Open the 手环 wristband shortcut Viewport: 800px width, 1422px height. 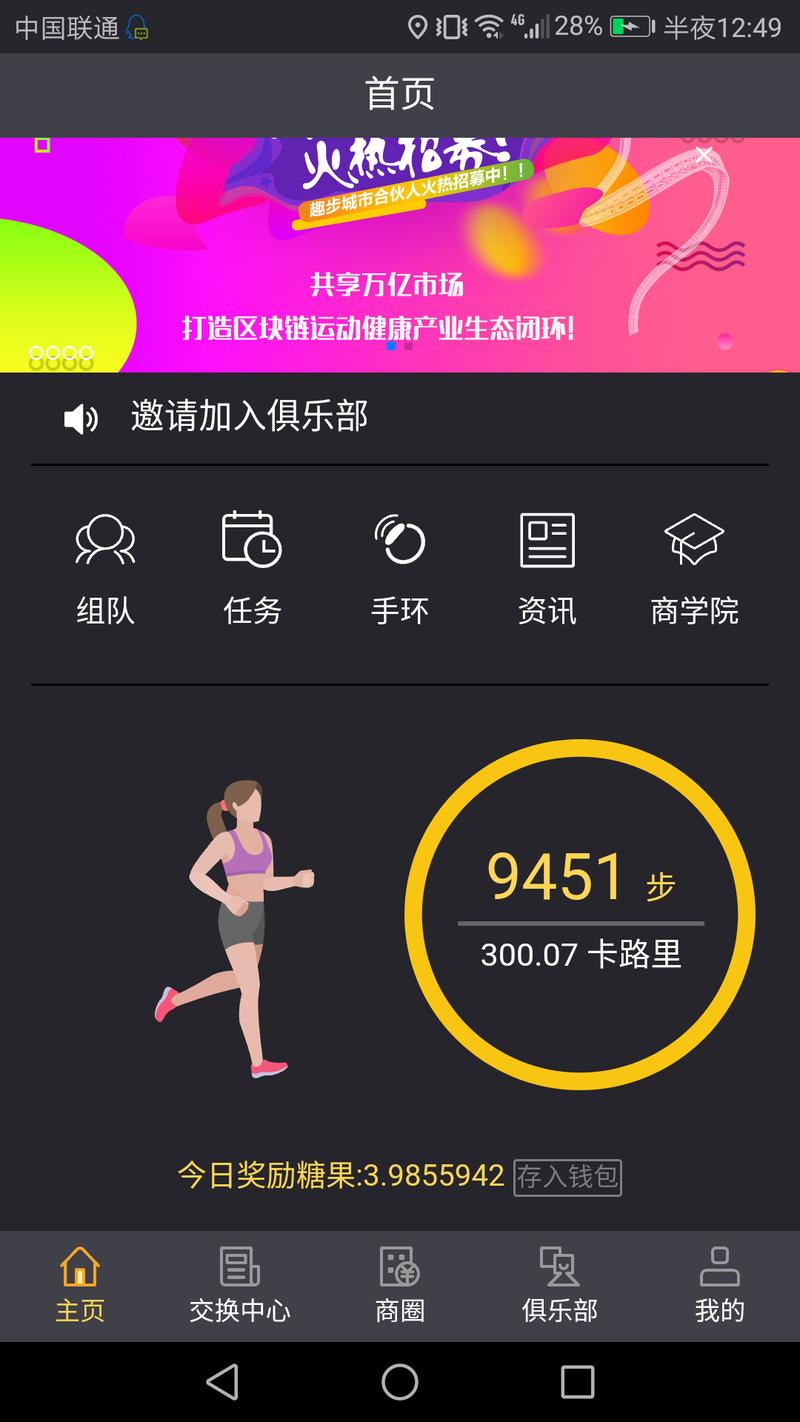pos(400,567)
